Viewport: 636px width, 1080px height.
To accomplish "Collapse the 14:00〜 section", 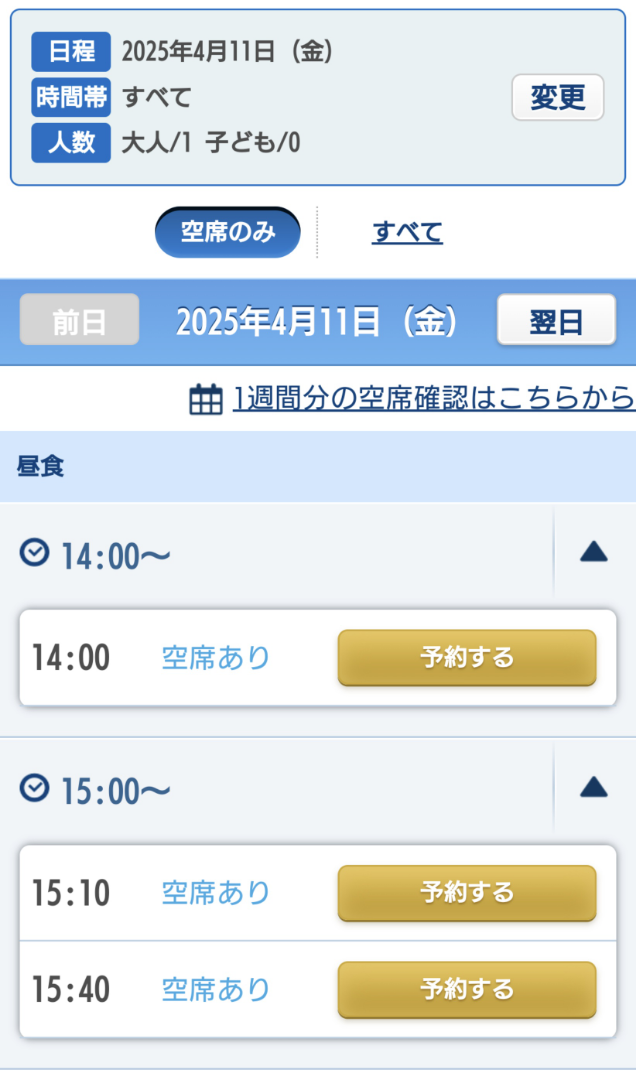I will tap(594, 551).
